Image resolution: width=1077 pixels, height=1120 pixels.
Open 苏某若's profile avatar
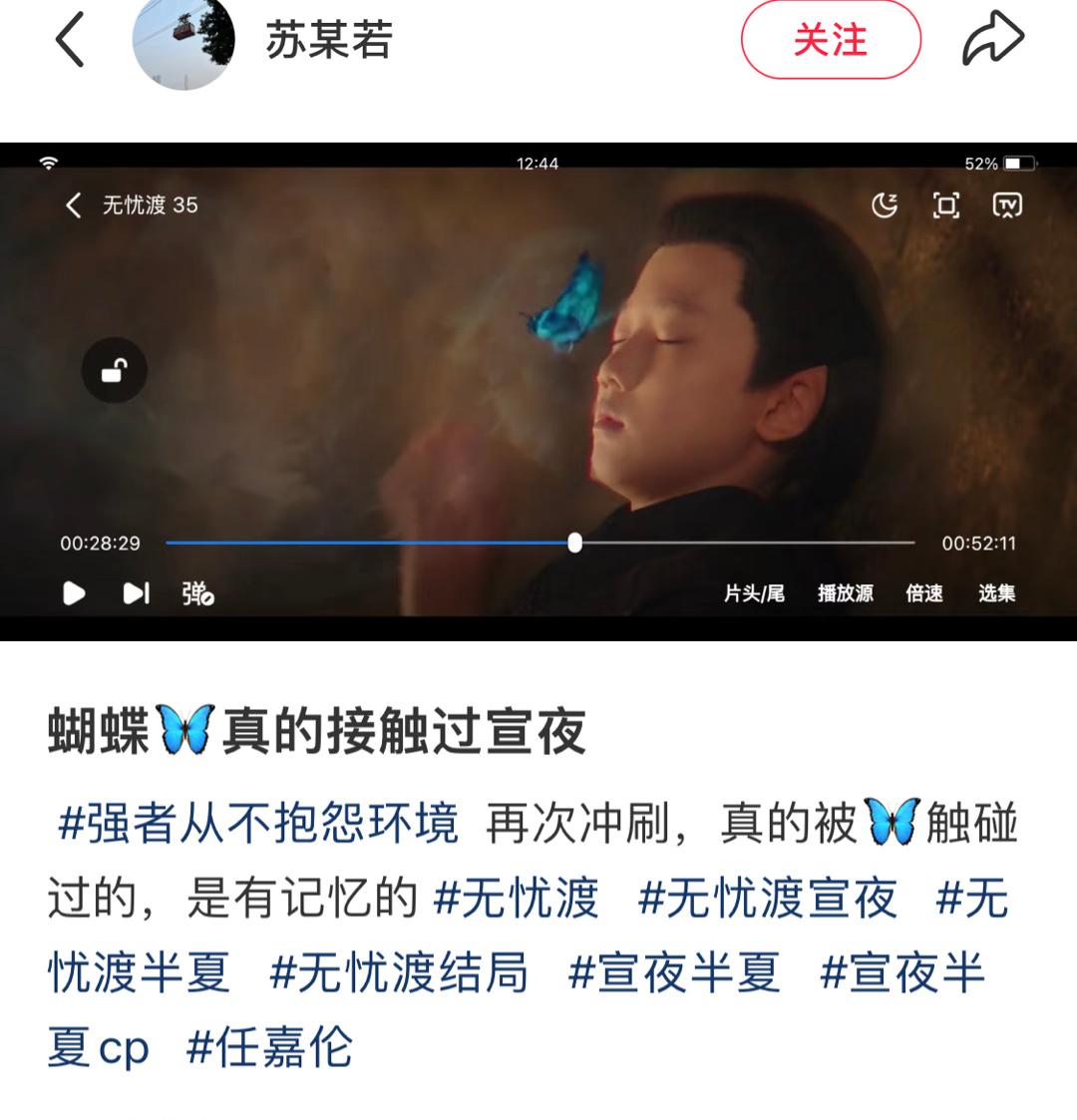183,41
